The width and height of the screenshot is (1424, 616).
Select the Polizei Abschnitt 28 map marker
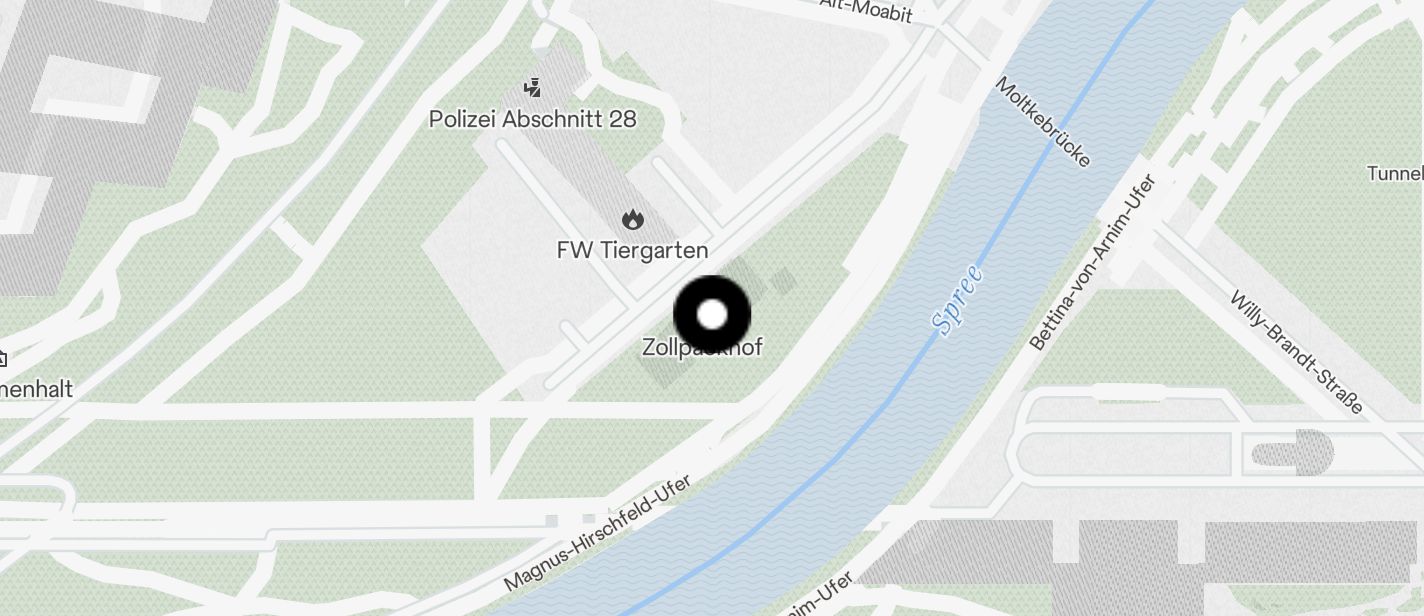(533, 88)
